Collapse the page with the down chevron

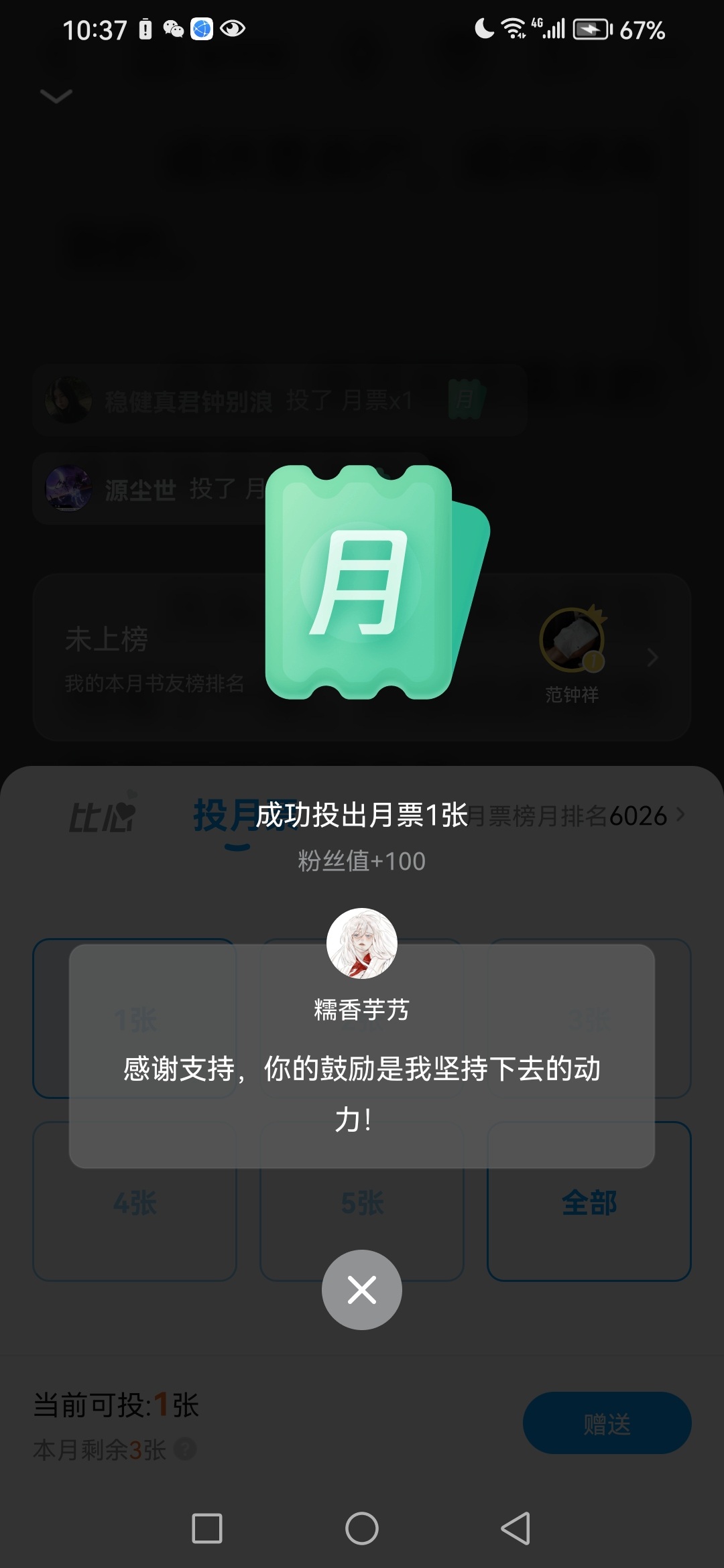(x=56, y=96)
